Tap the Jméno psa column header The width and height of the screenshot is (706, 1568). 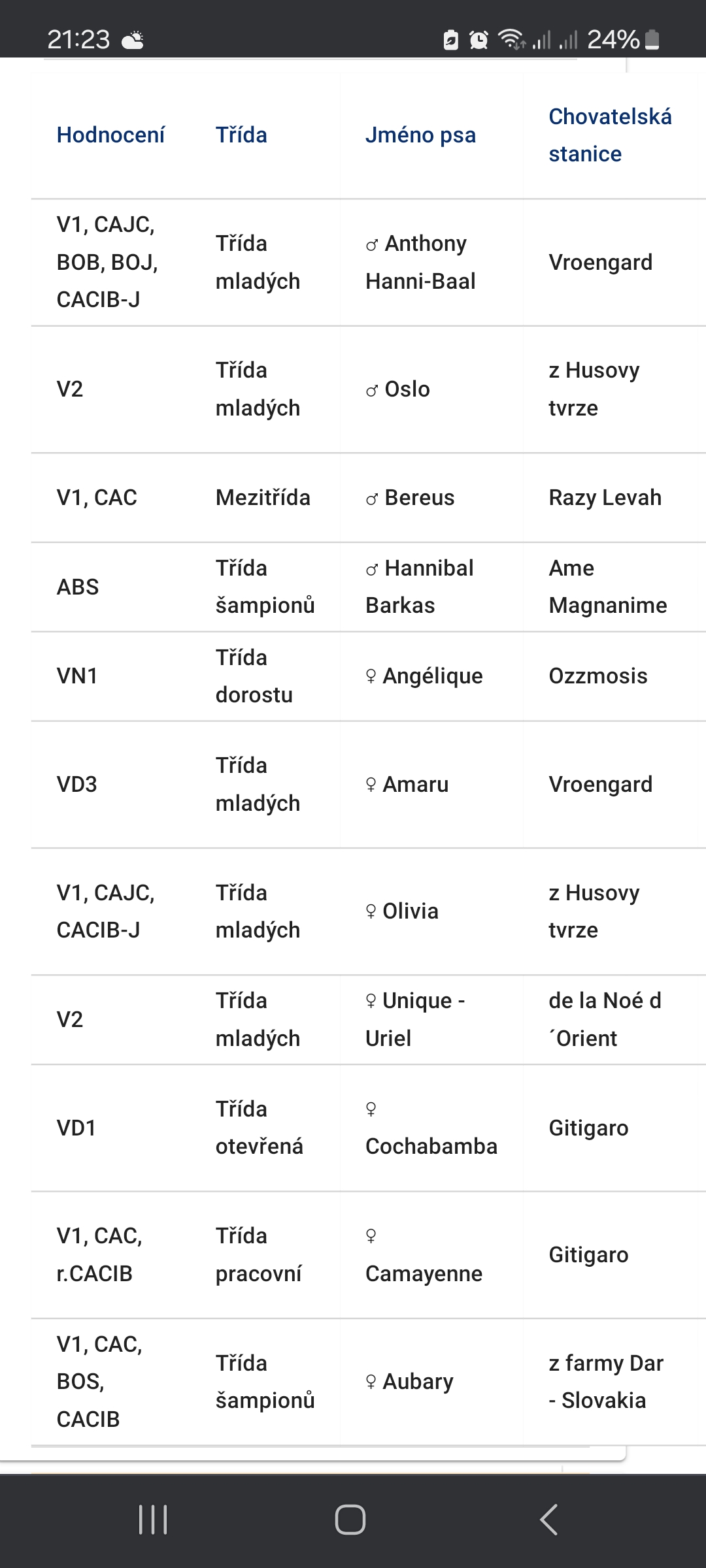[x=420, y=135]
